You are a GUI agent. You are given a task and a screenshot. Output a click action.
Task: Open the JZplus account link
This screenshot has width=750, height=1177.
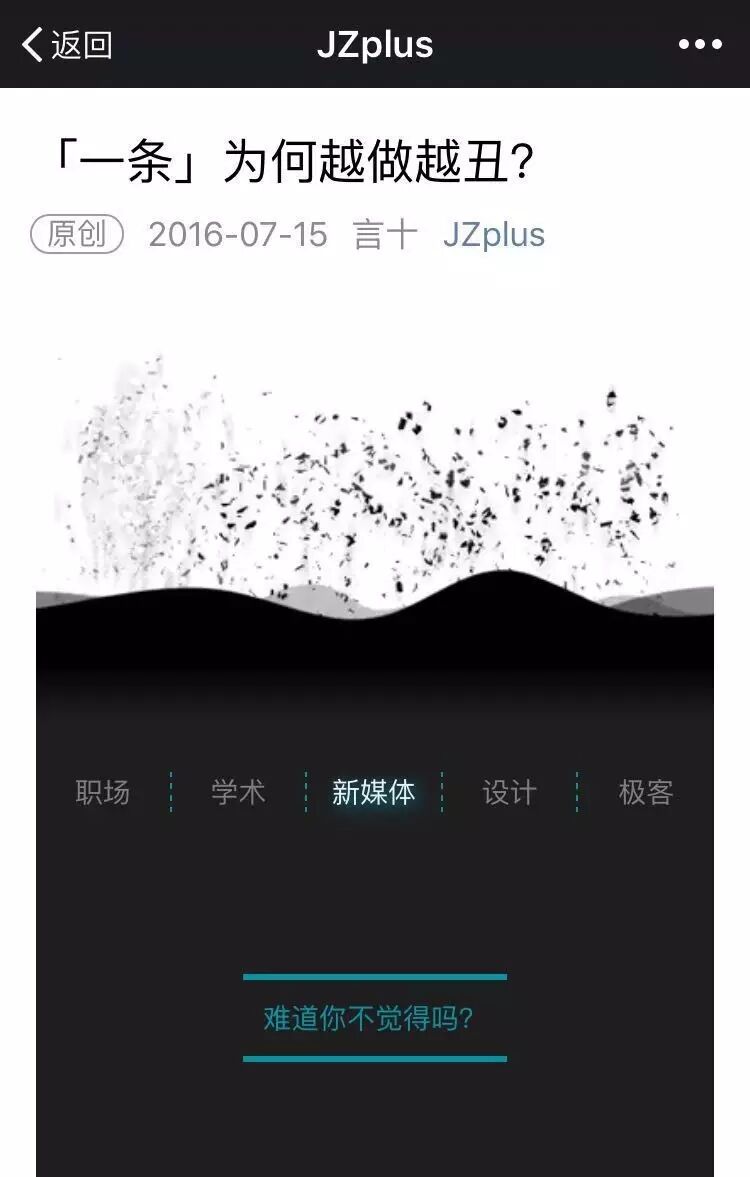(494, 235)
